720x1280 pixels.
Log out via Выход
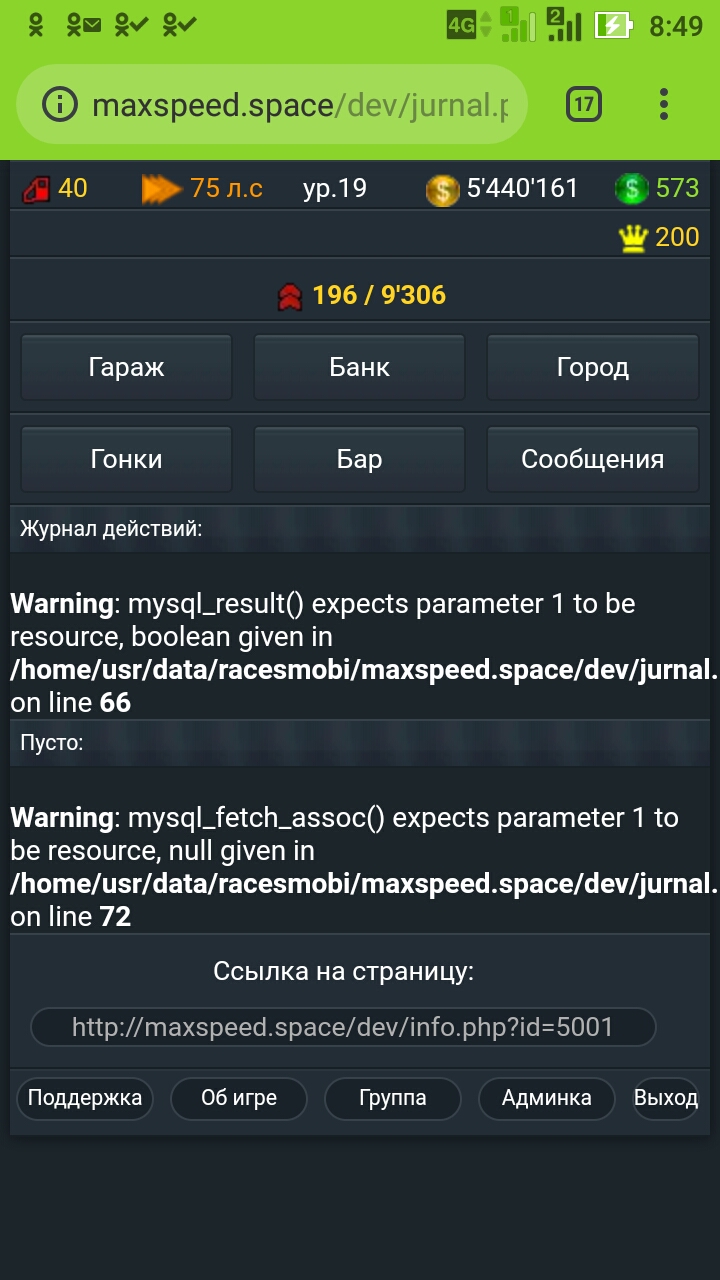tap(665, 1098)
